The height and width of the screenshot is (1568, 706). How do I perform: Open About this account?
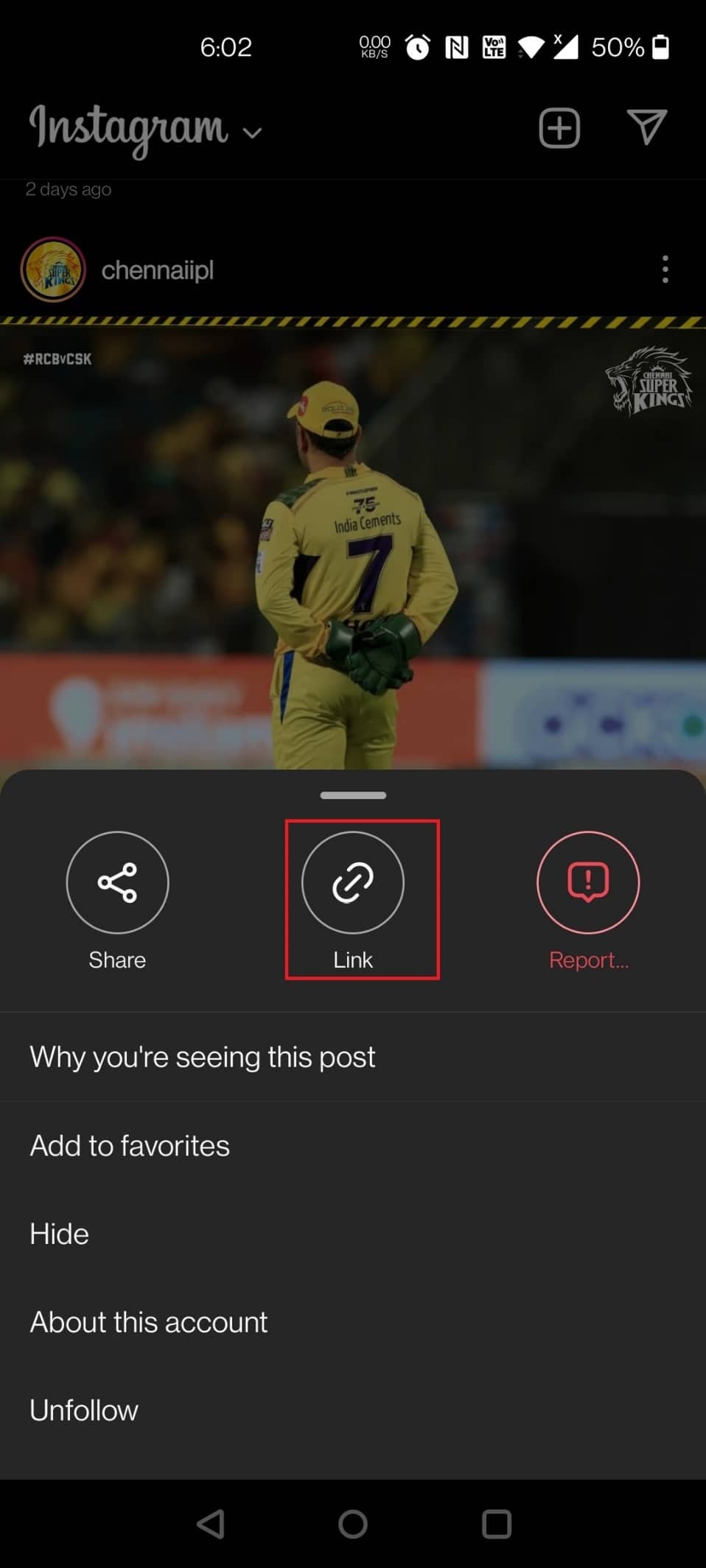coord(149,1322)
